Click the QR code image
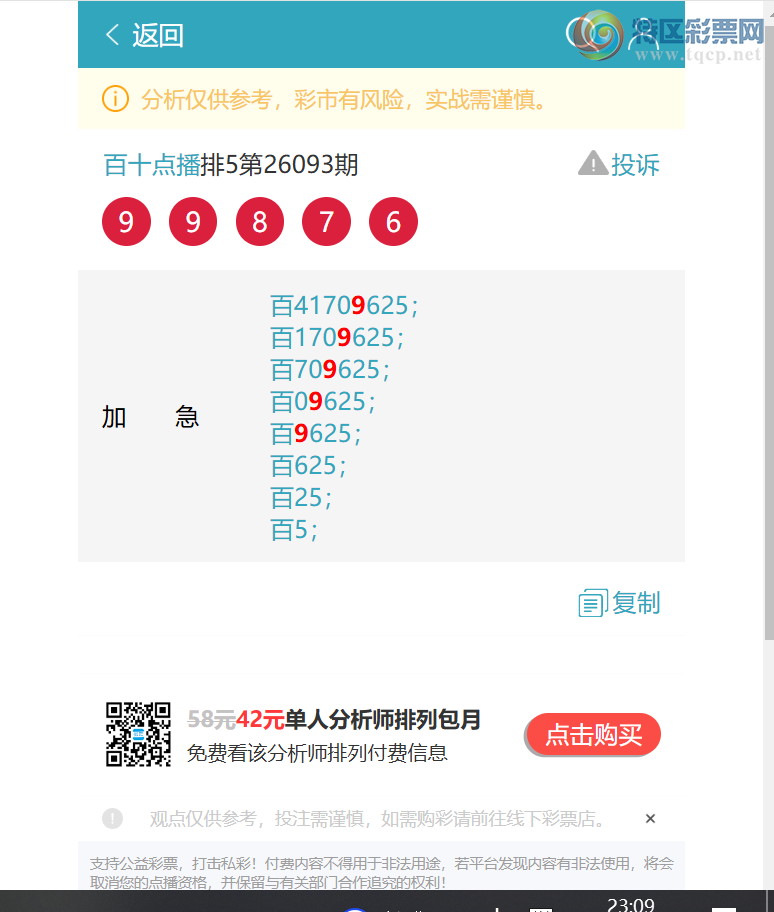The width and height of the screenshot is (774, 912). coord(140,733)
